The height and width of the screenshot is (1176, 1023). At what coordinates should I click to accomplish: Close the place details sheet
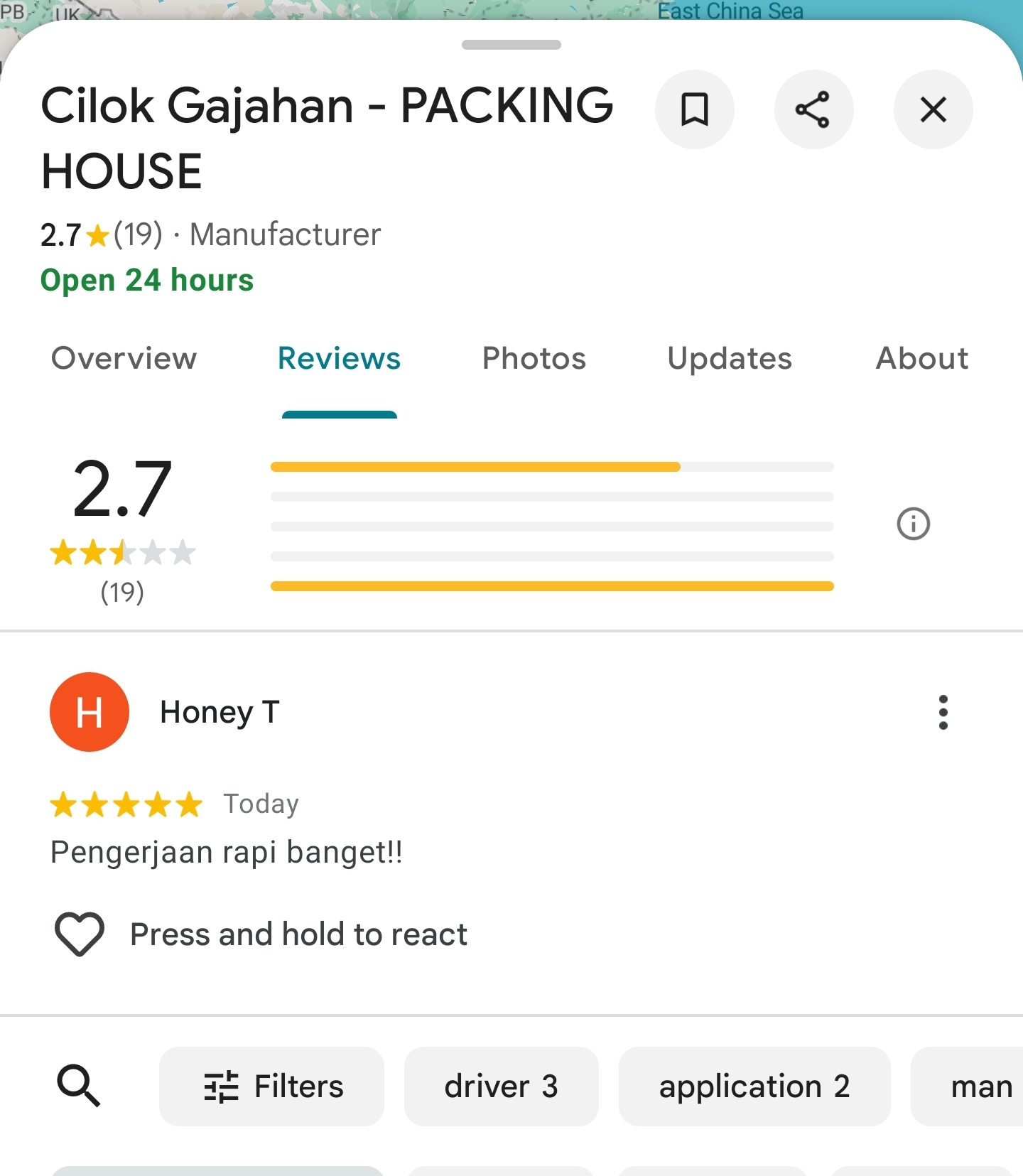pos(933,109)
